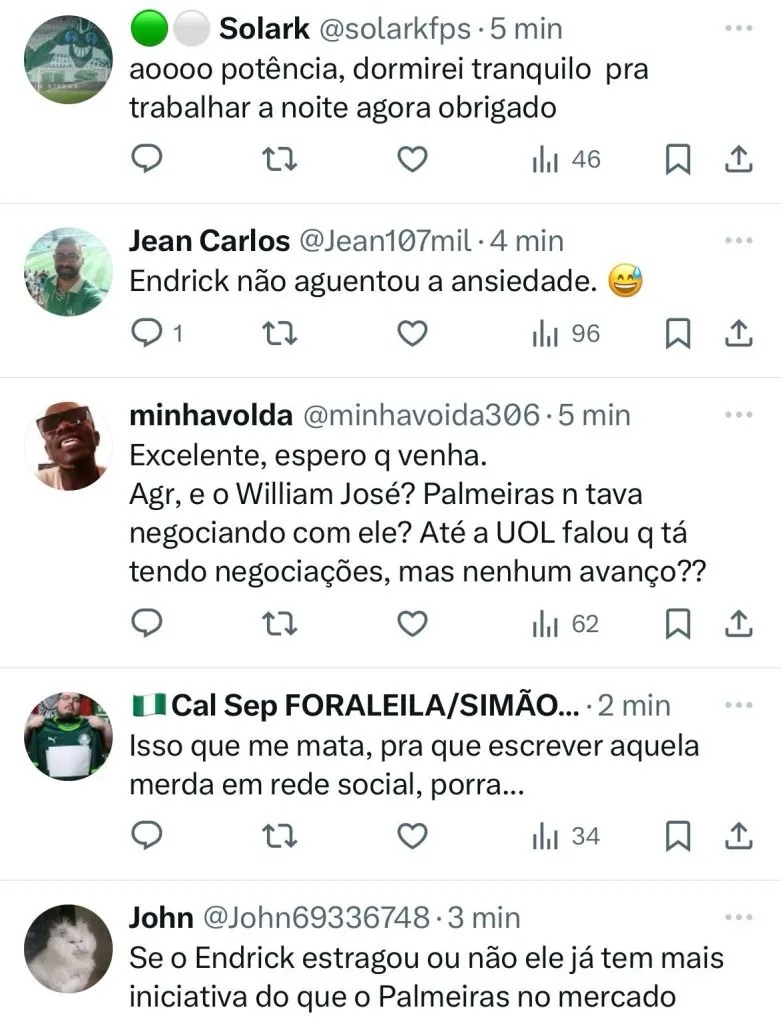Like minhavolda's tweet
The image size is (781, 1024).
[x=412, y=623]
